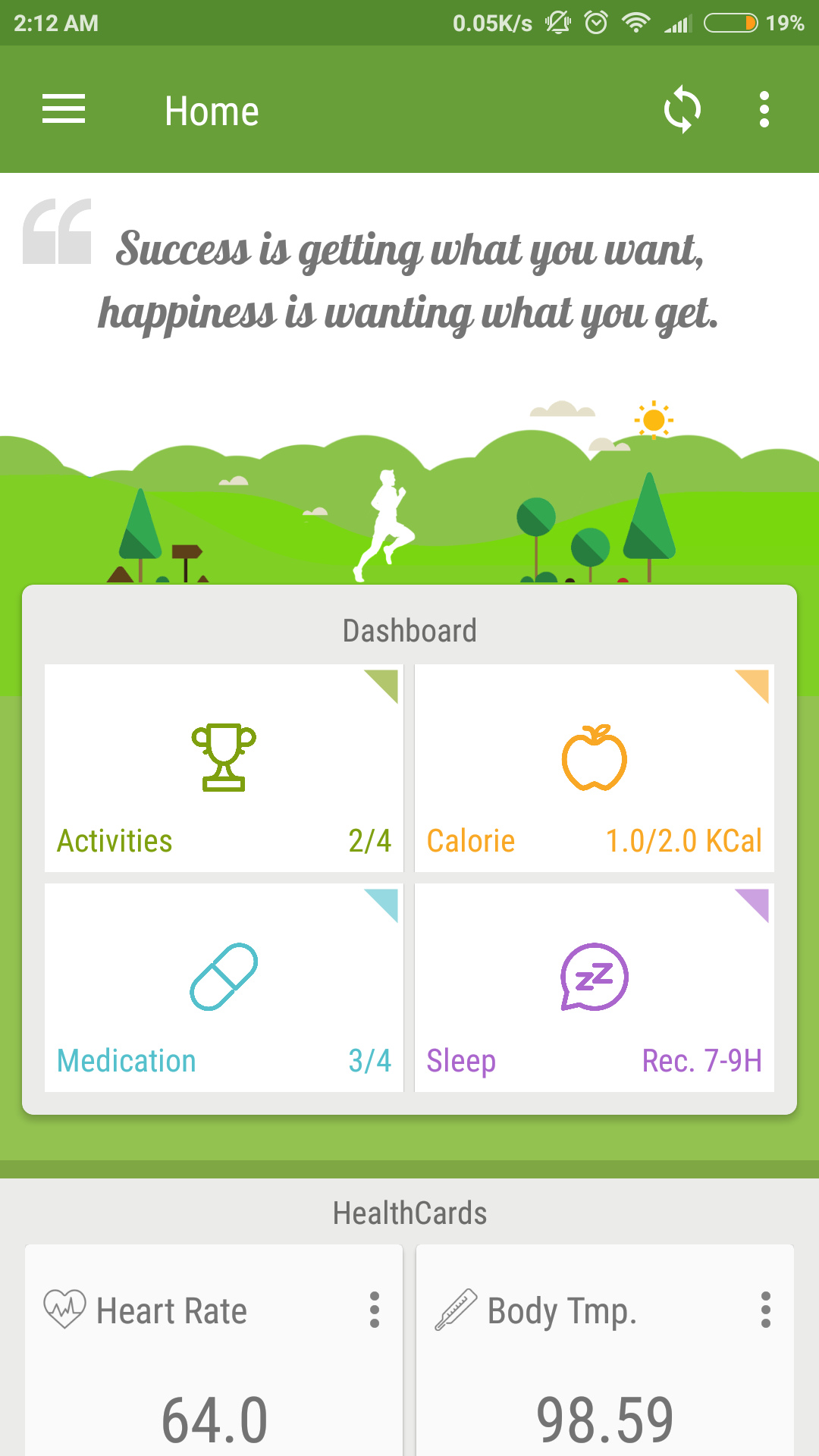
Task: Open Heart Rate card options menu
Action: pos(374,1310)
